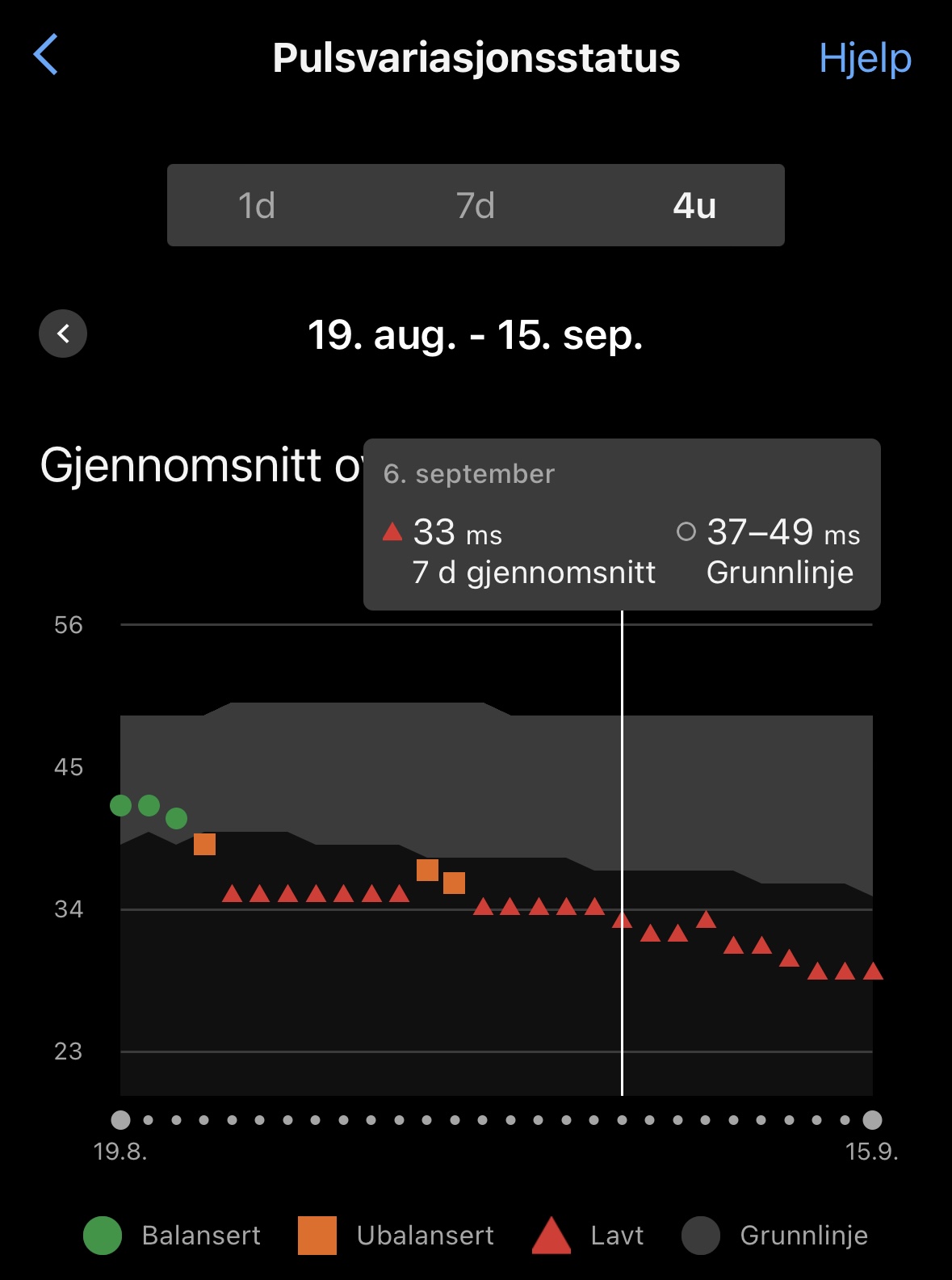Tap the orange square data point after green dots
Viewport: 952px width, 1280px height.
point(204,845)
